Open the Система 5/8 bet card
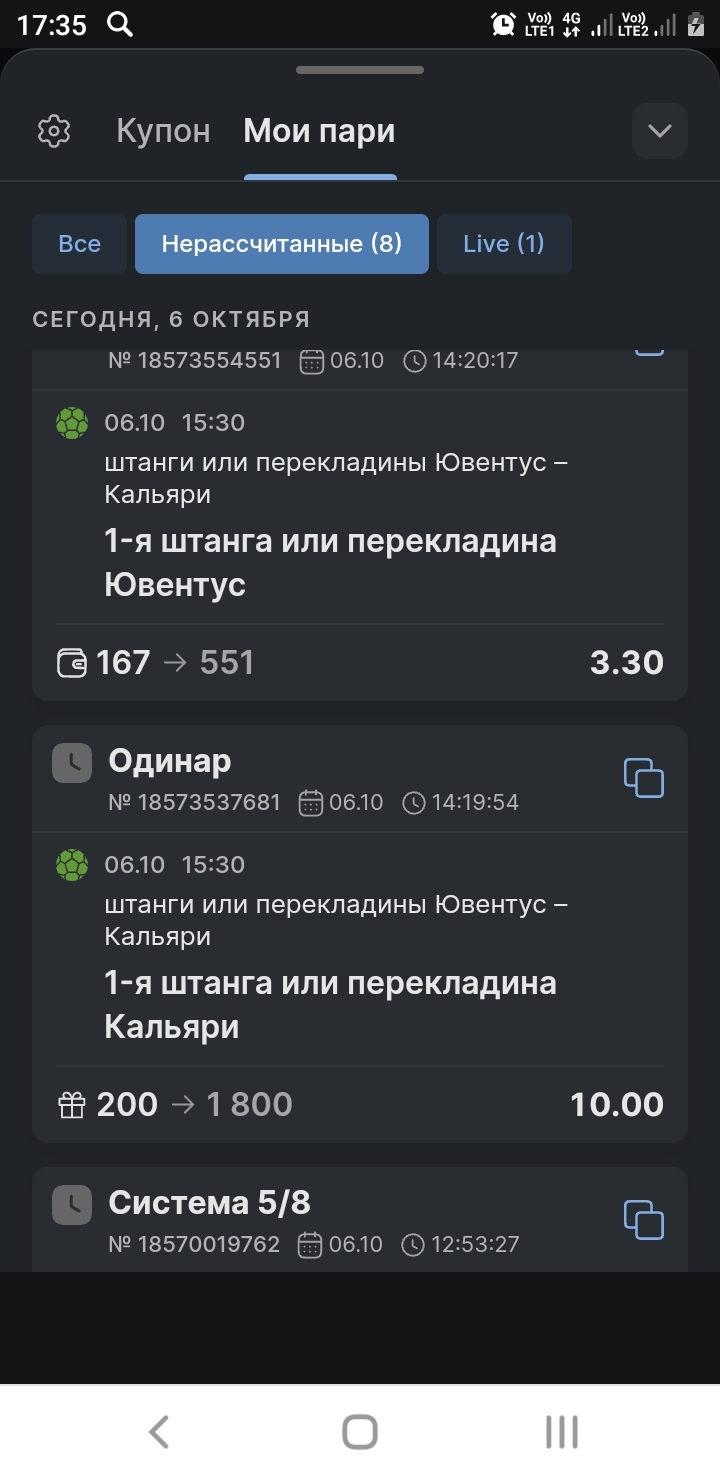This screenshot has width=720, height=1480. (360, 1219)
